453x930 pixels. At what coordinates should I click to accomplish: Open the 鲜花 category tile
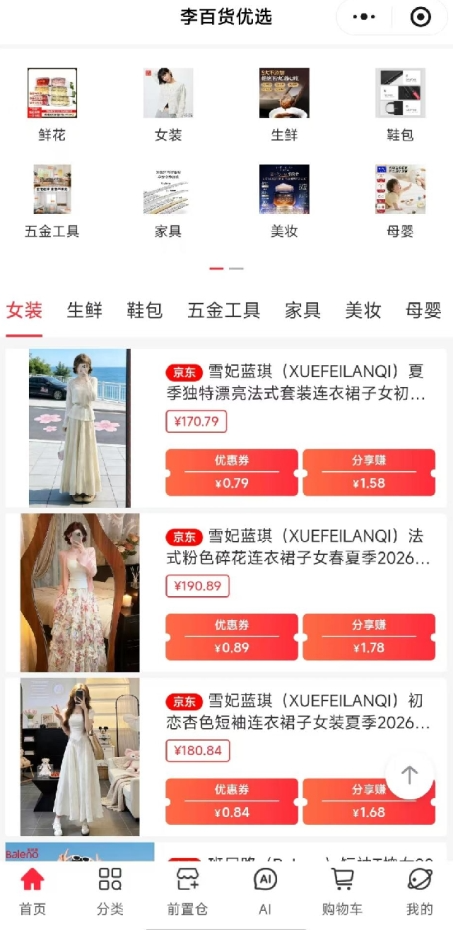(x=52, y=105)
